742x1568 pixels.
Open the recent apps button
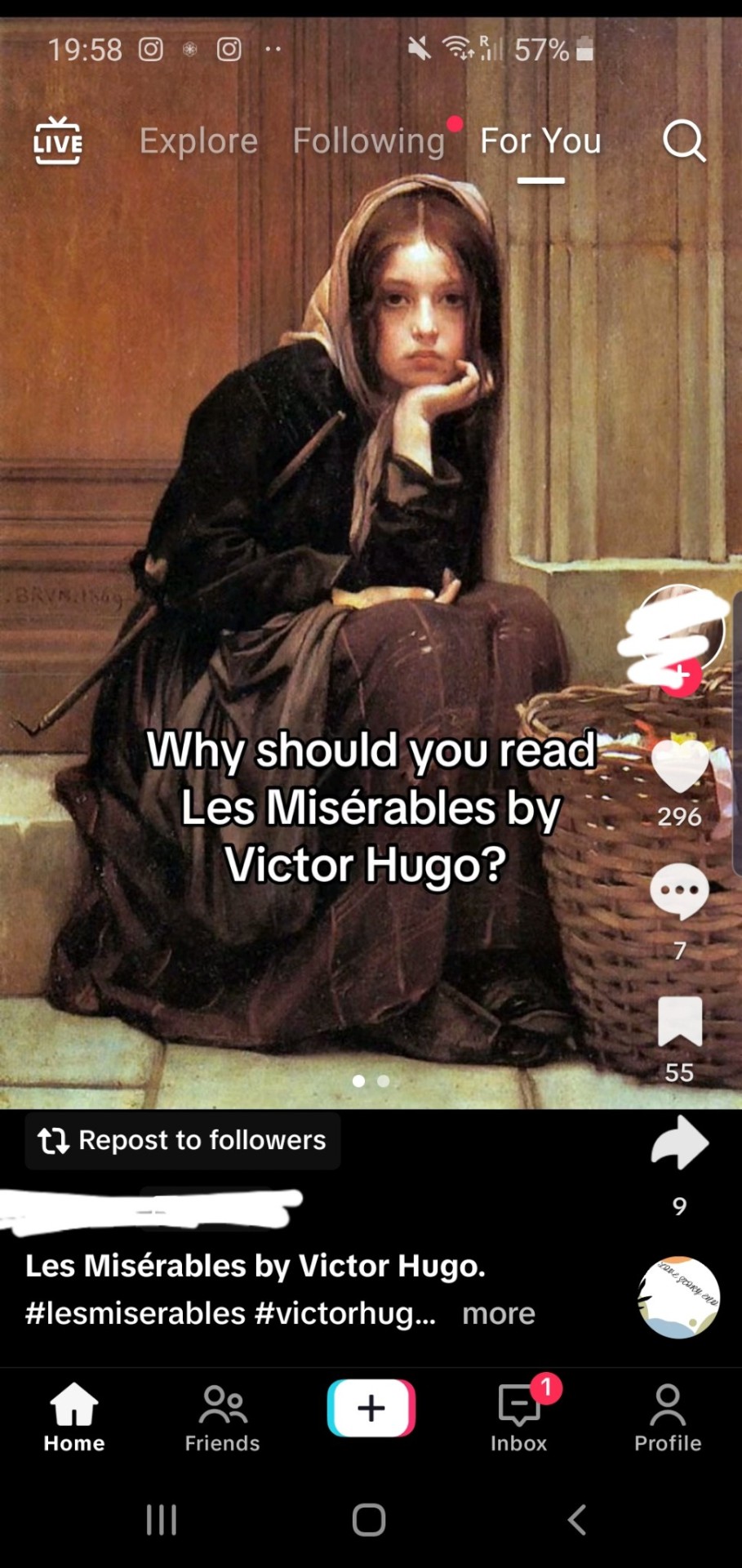(x=162, y=1520)
